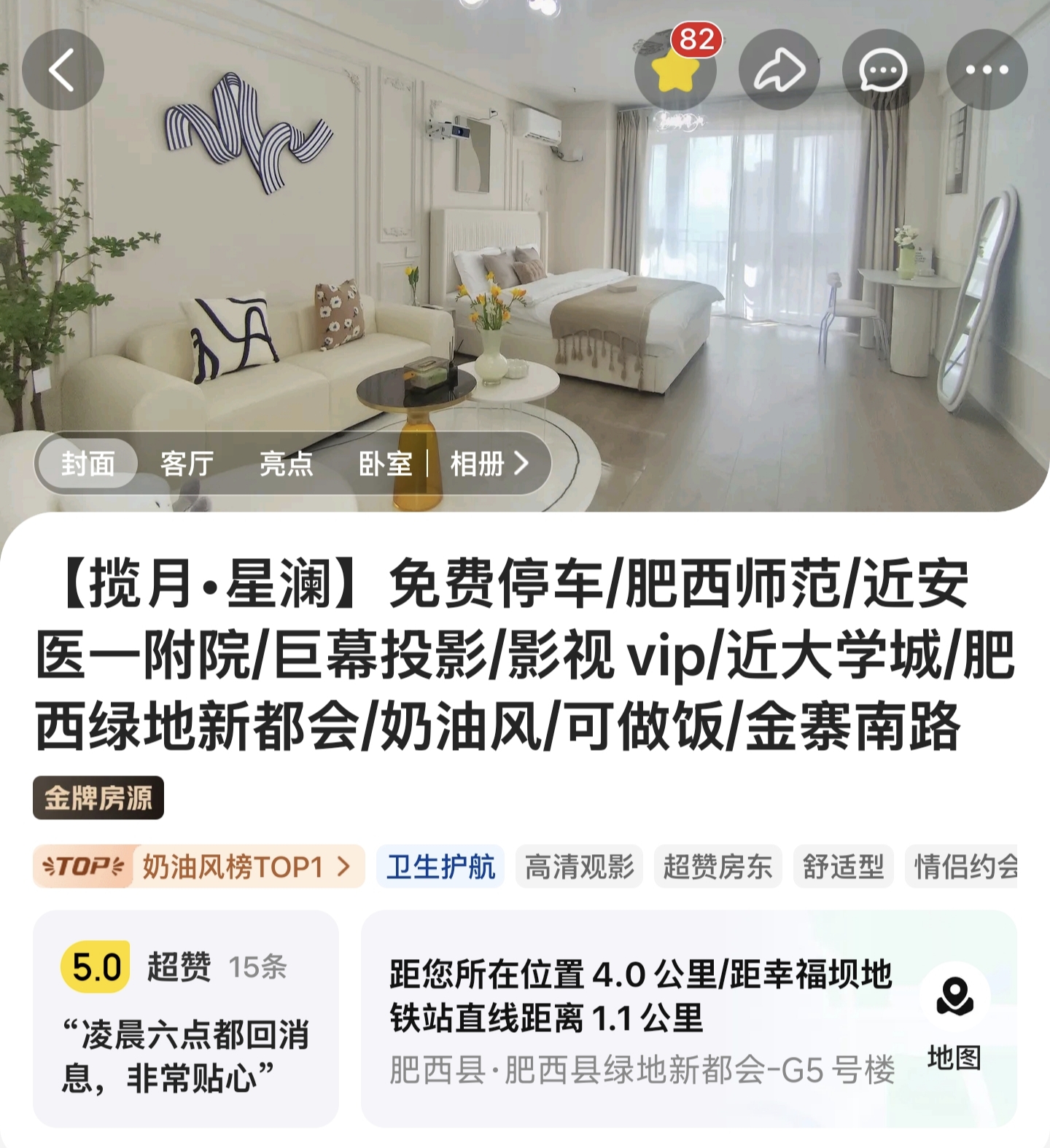
Task: Open the location distance card
Action: tap(642, 1018)
